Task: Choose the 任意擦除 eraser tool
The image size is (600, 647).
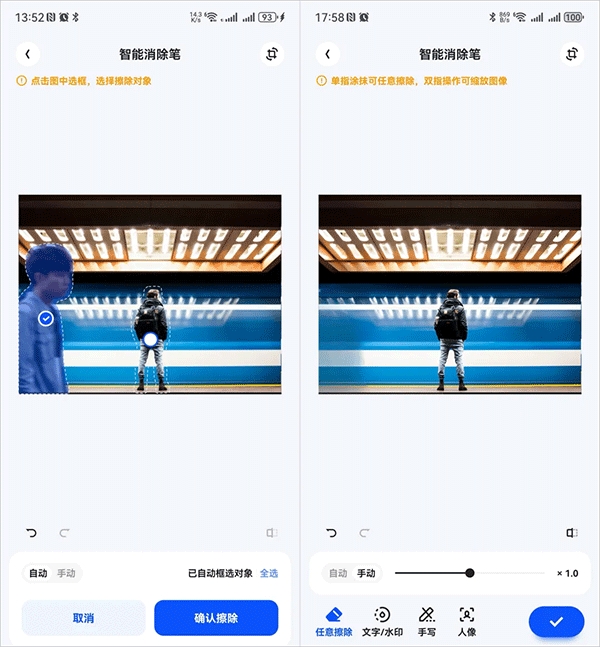Action: [x=334, y=621]
